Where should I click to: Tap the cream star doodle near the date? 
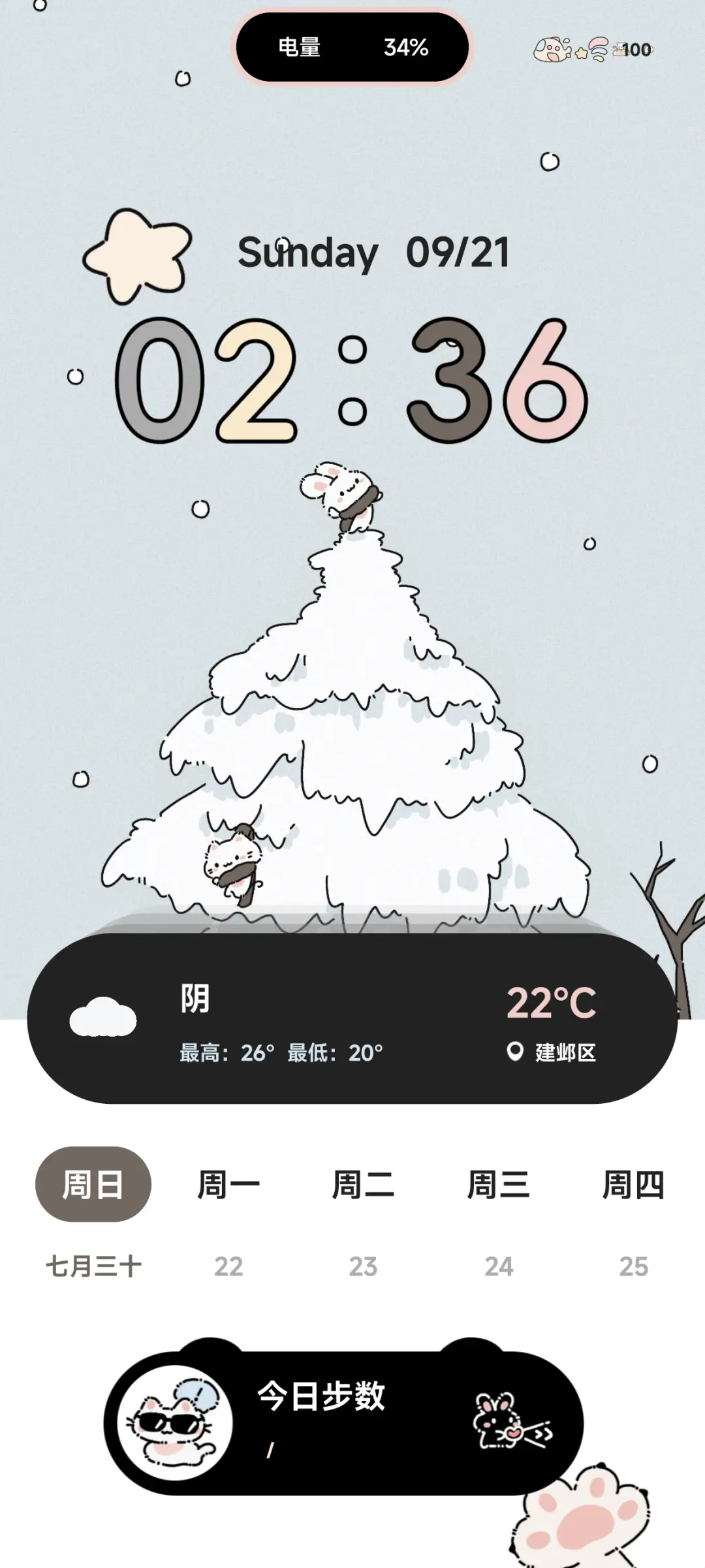coord(137,251)
